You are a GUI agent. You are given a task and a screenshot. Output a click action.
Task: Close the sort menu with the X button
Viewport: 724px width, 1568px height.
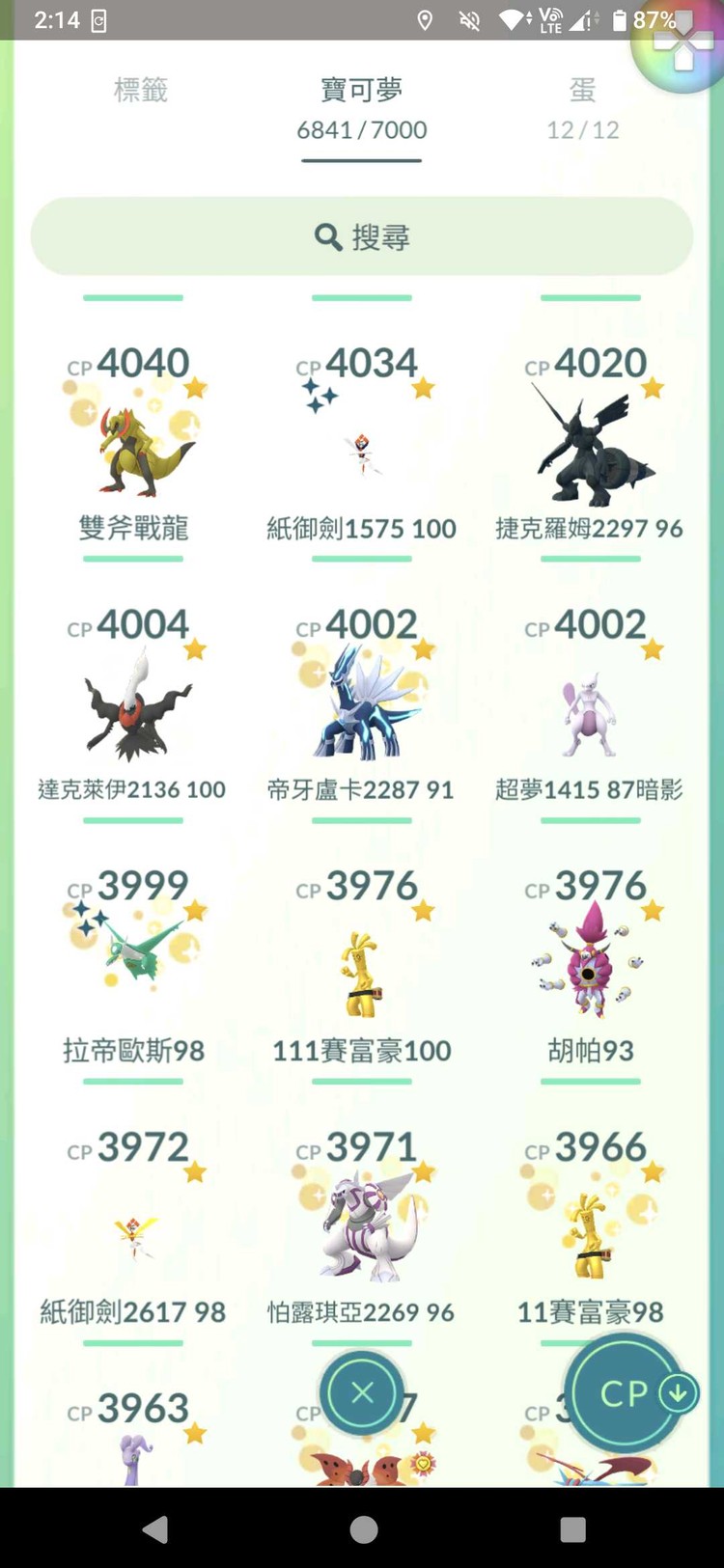(x=361, y=1392)
